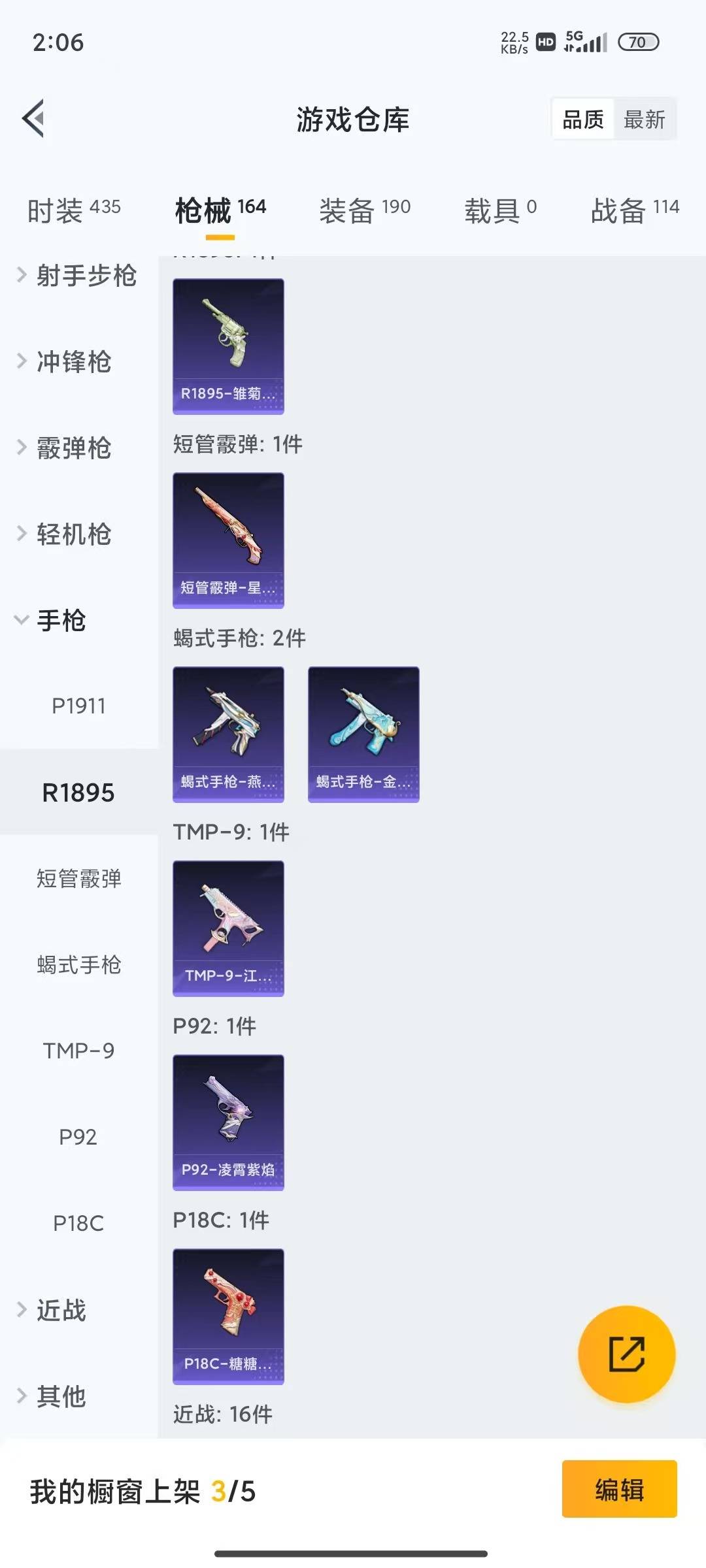Screen dimensions: 706x1568
Task: Select the R1895-雏菊 weapon thumbnail
Action: click(x=227, y=346)
